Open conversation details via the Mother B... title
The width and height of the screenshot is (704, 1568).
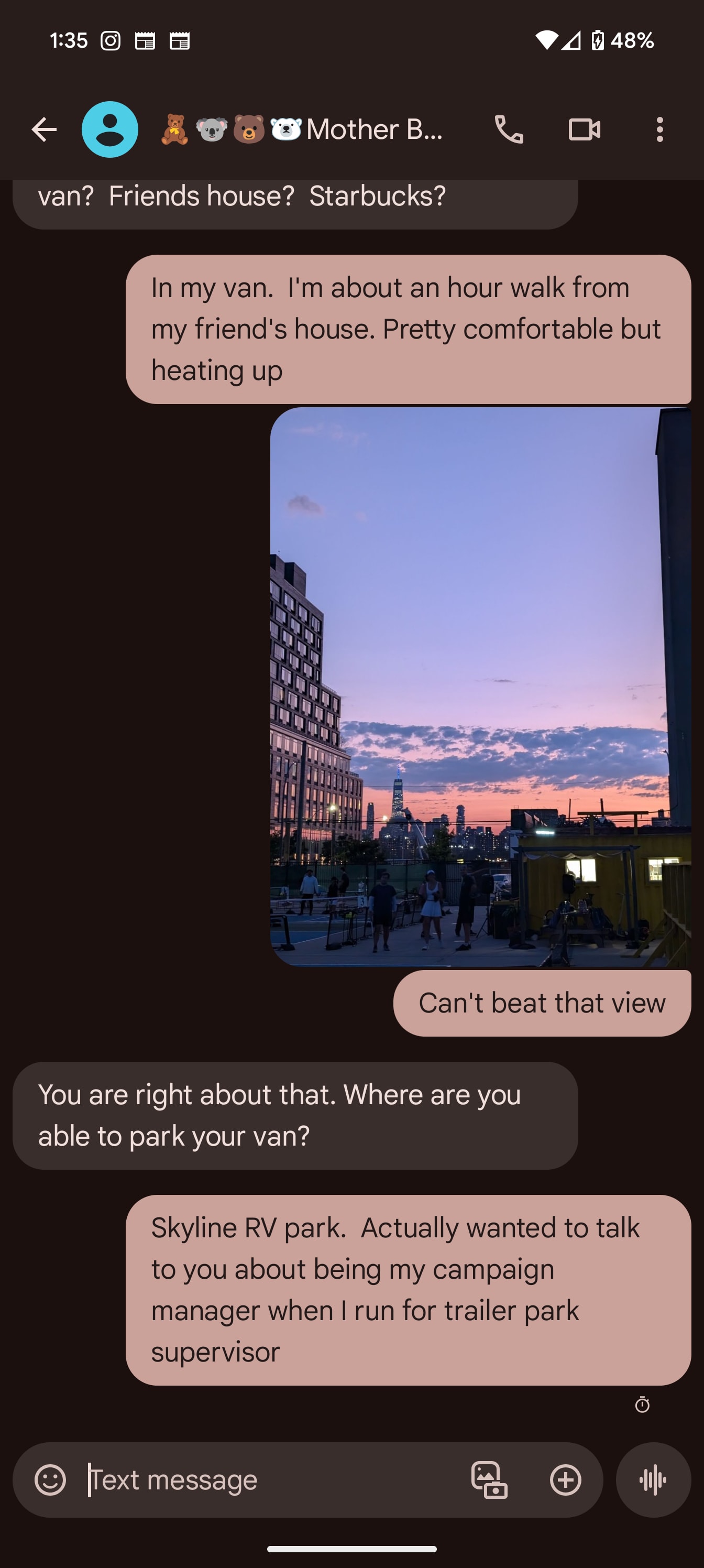[373, 129]
